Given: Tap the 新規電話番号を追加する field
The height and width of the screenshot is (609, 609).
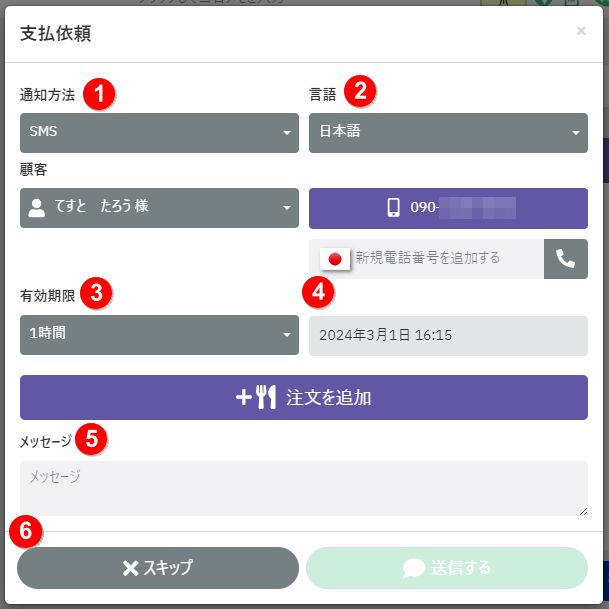Looking at the screenshot, I should [x=445, y=259].
